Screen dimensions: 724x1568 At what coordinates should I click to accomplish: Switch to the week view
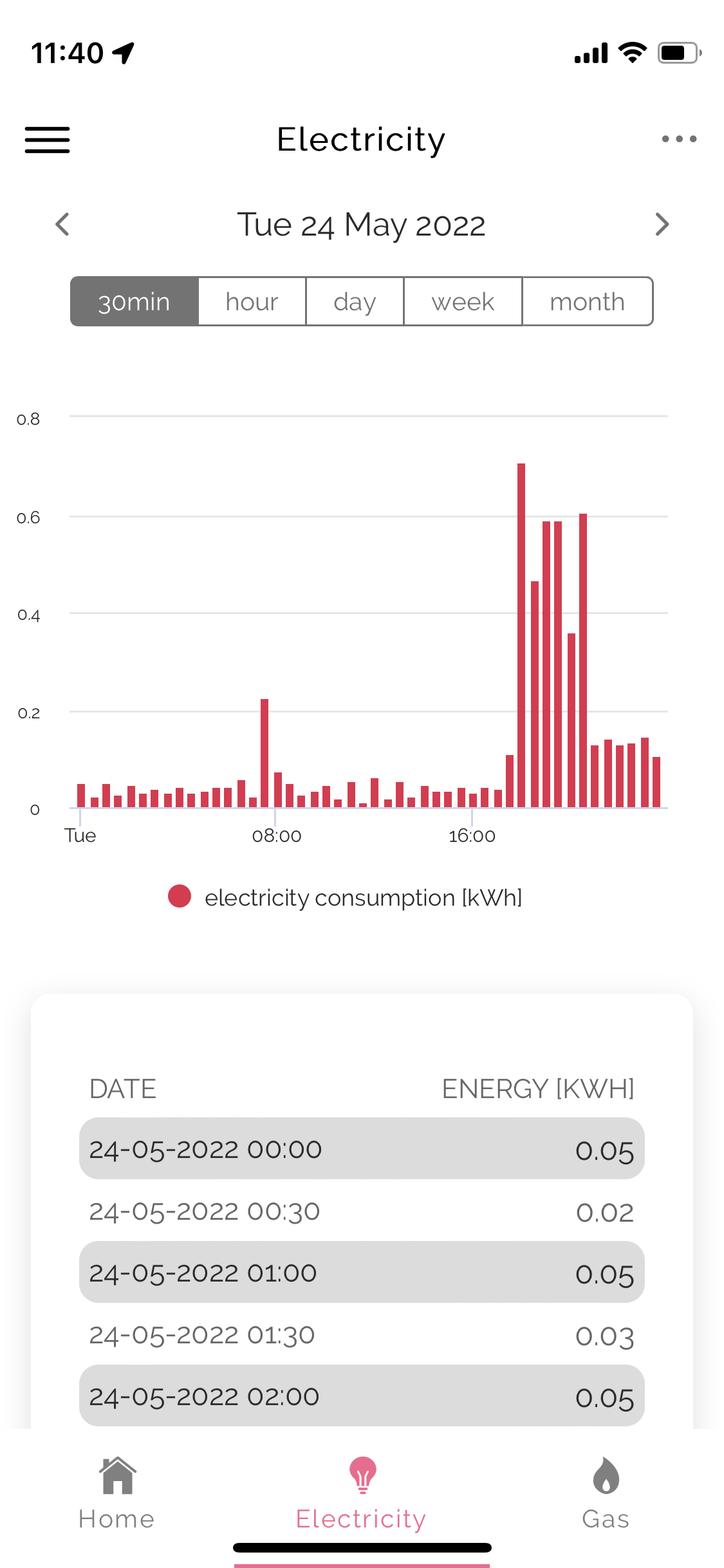[463, 302]
